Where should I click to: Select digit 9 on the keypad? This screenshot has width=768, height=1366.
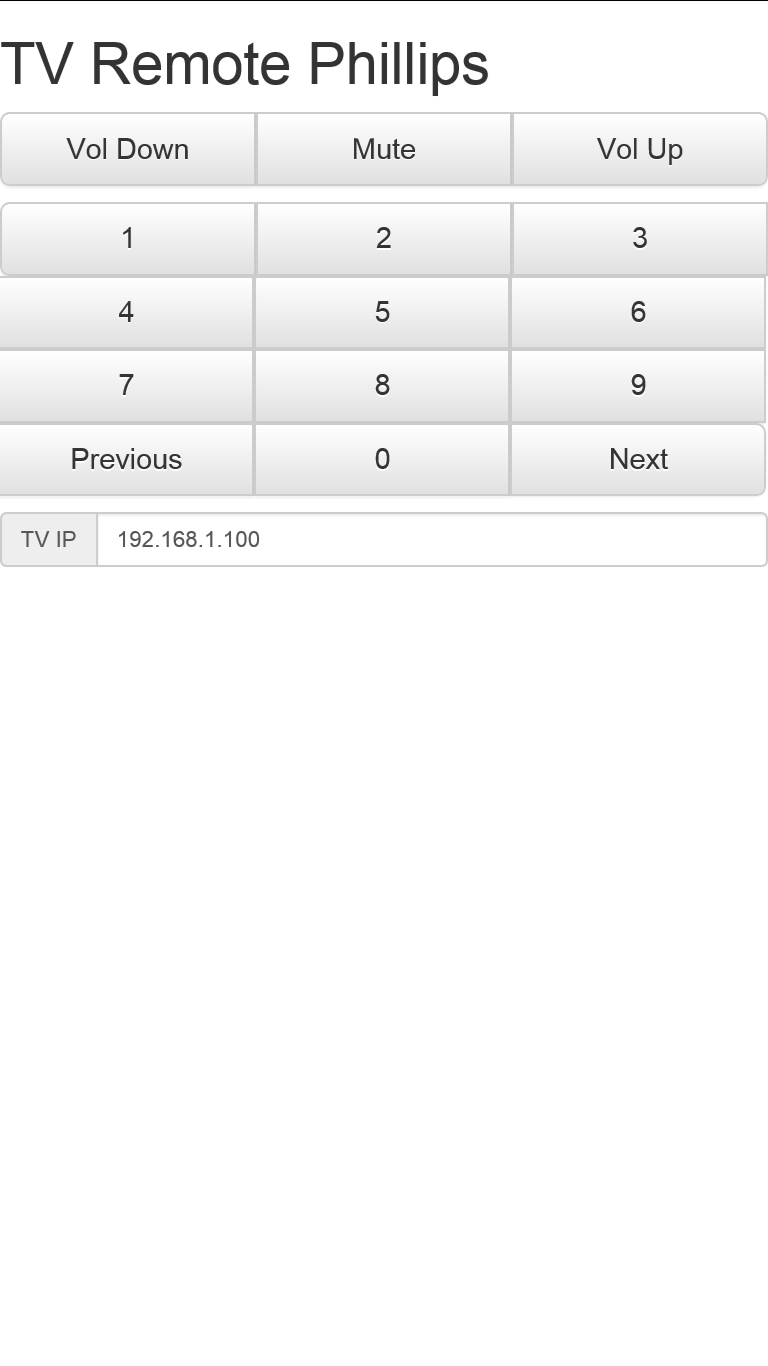[x=638, y=385]
